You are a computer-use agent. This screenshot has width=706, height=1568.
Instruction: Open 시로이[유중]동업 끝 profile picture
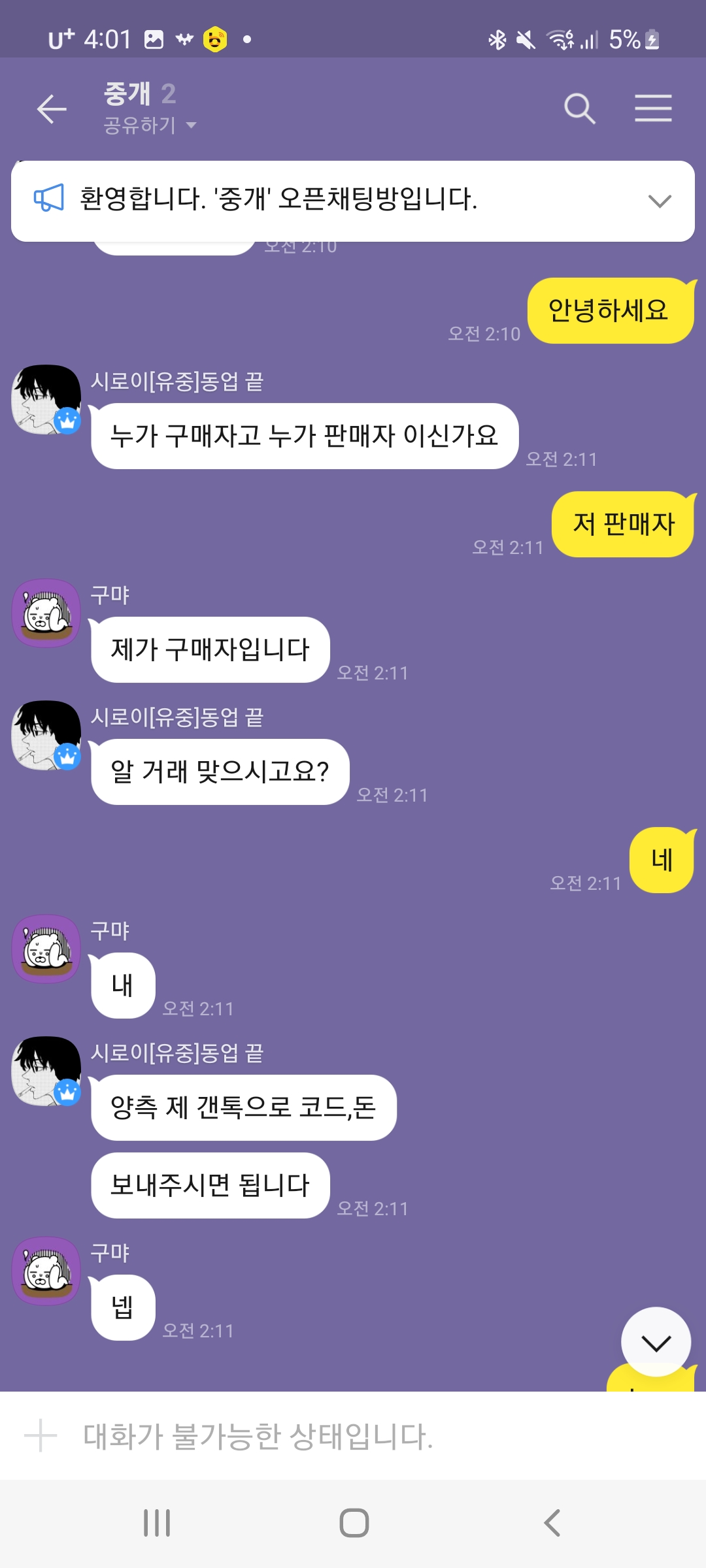click(x=46, y=400)
